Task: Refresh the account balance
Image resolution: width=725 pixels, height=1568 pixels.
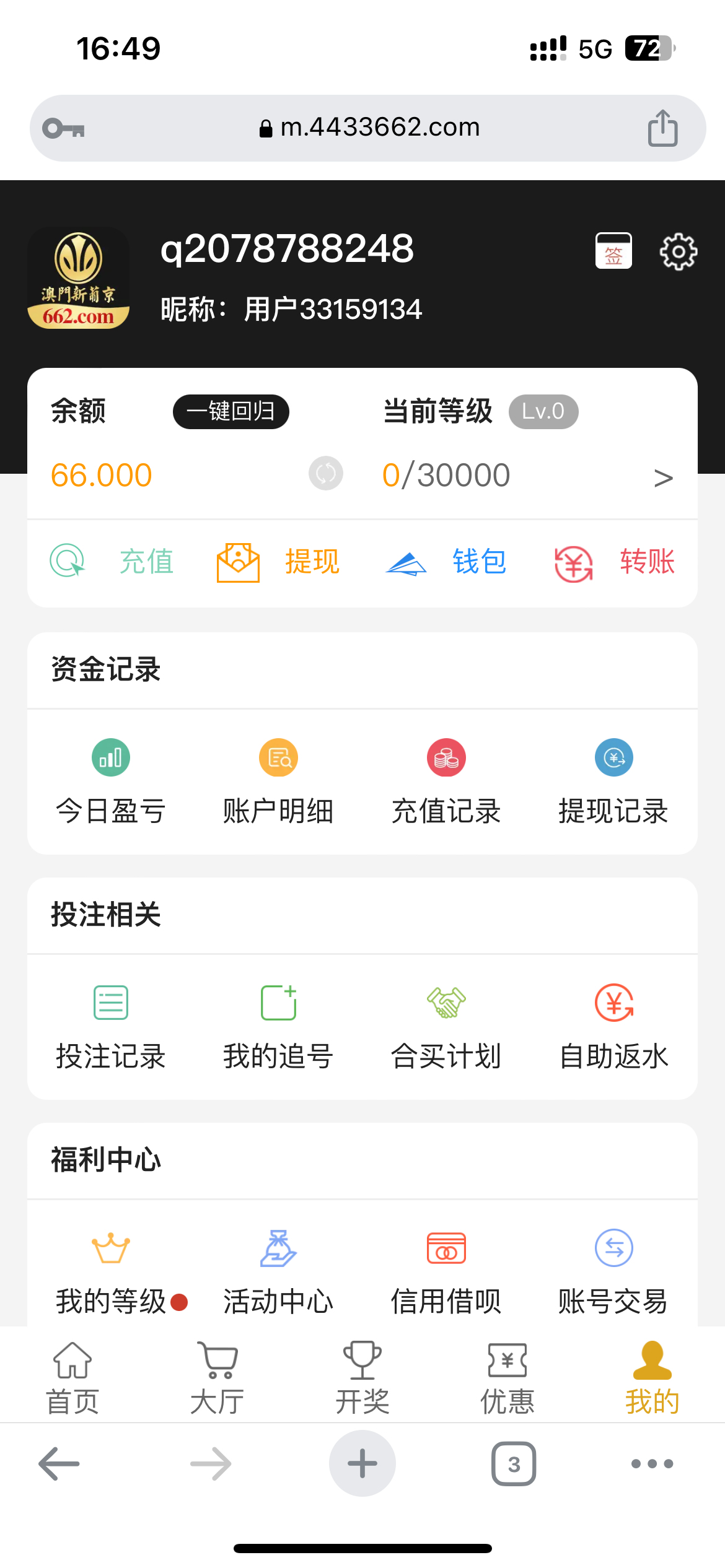Action: coord(326,474)
